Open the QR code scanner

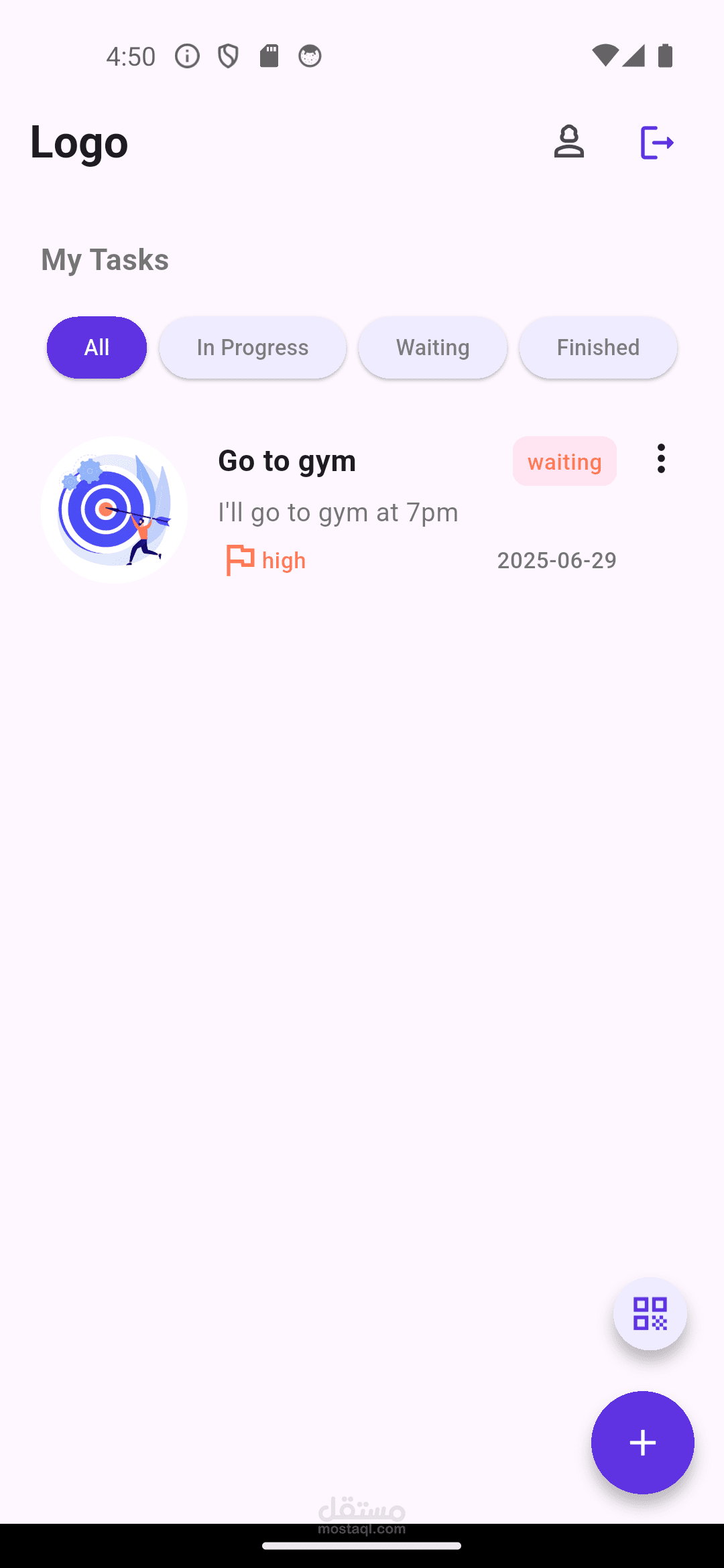pos(650,1313)
